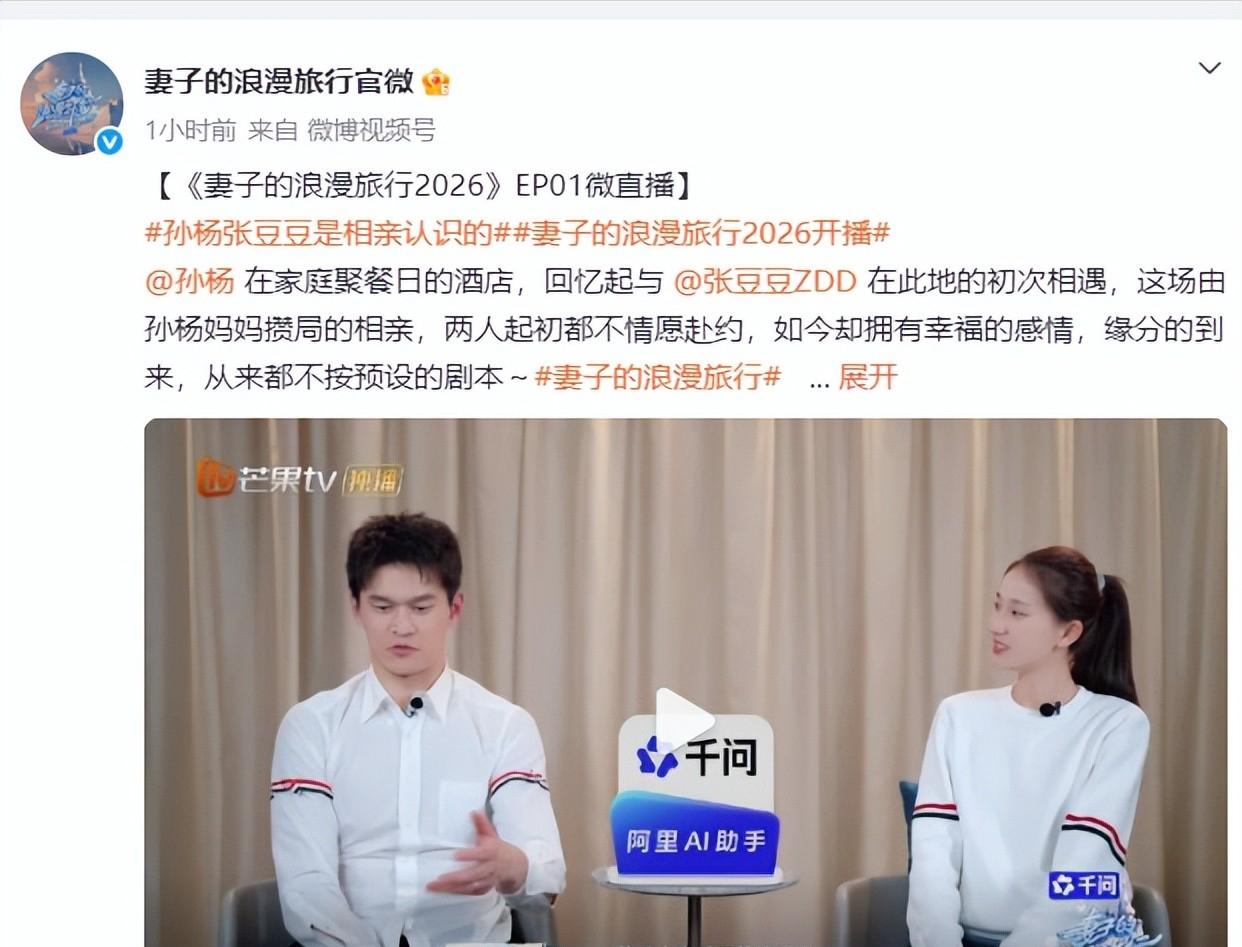Open 妻子的浪漫旅行官微 profile avatar
The width and height of the screenshot is (1242, 947).
(x=71, y=104)
